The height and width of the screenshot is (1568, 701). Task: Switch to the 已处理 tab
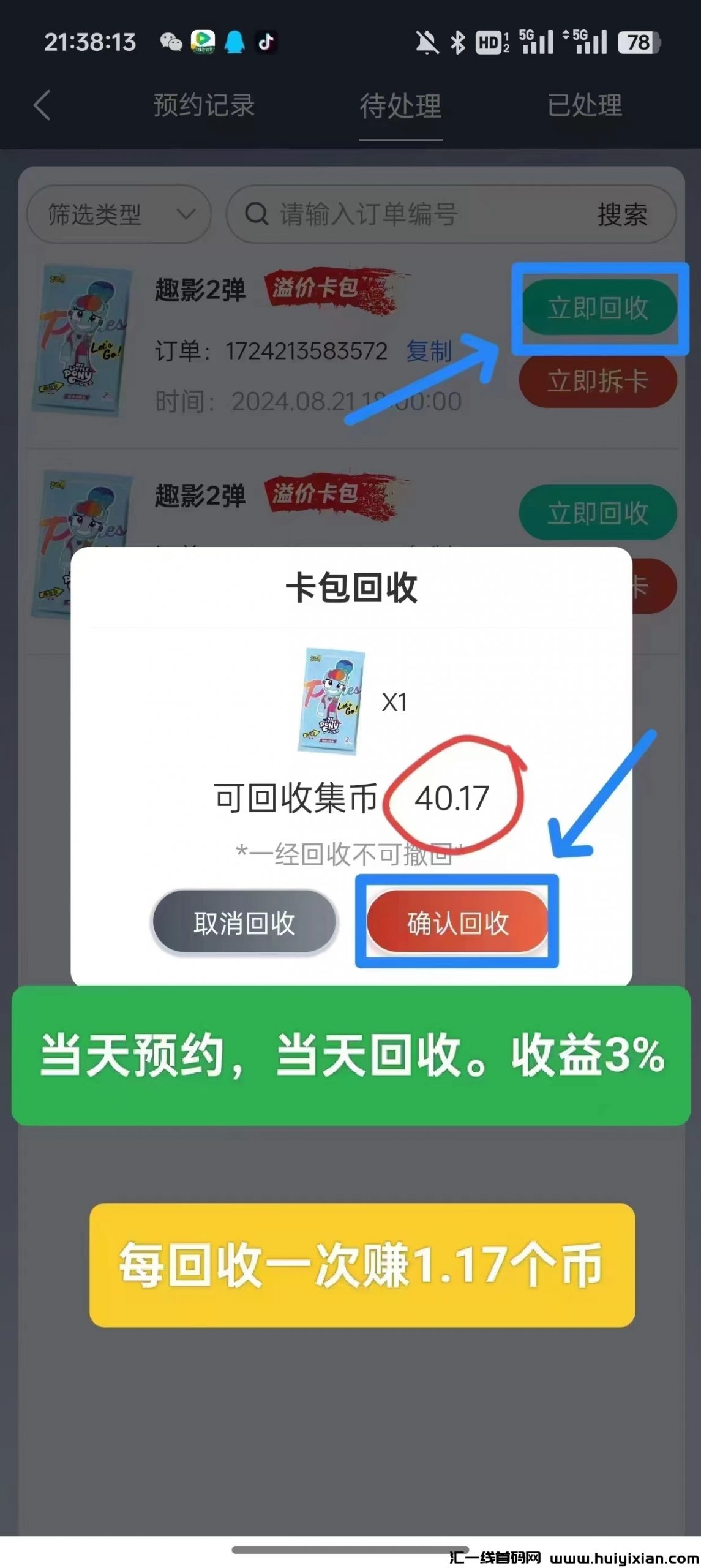pyautogui.click(x=585, y=105)
